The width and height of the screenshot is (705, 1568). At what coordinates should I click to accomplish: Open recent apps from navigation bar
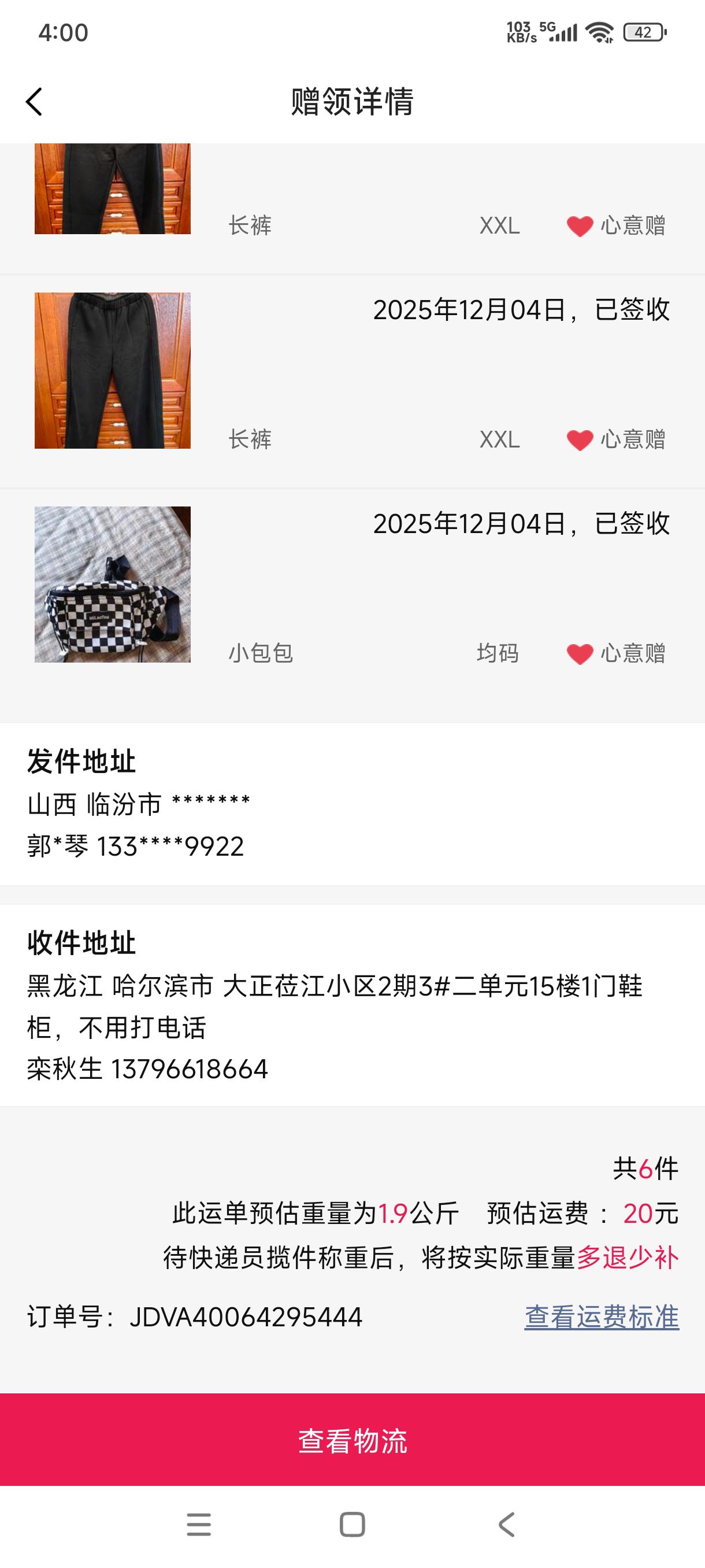199,1525
